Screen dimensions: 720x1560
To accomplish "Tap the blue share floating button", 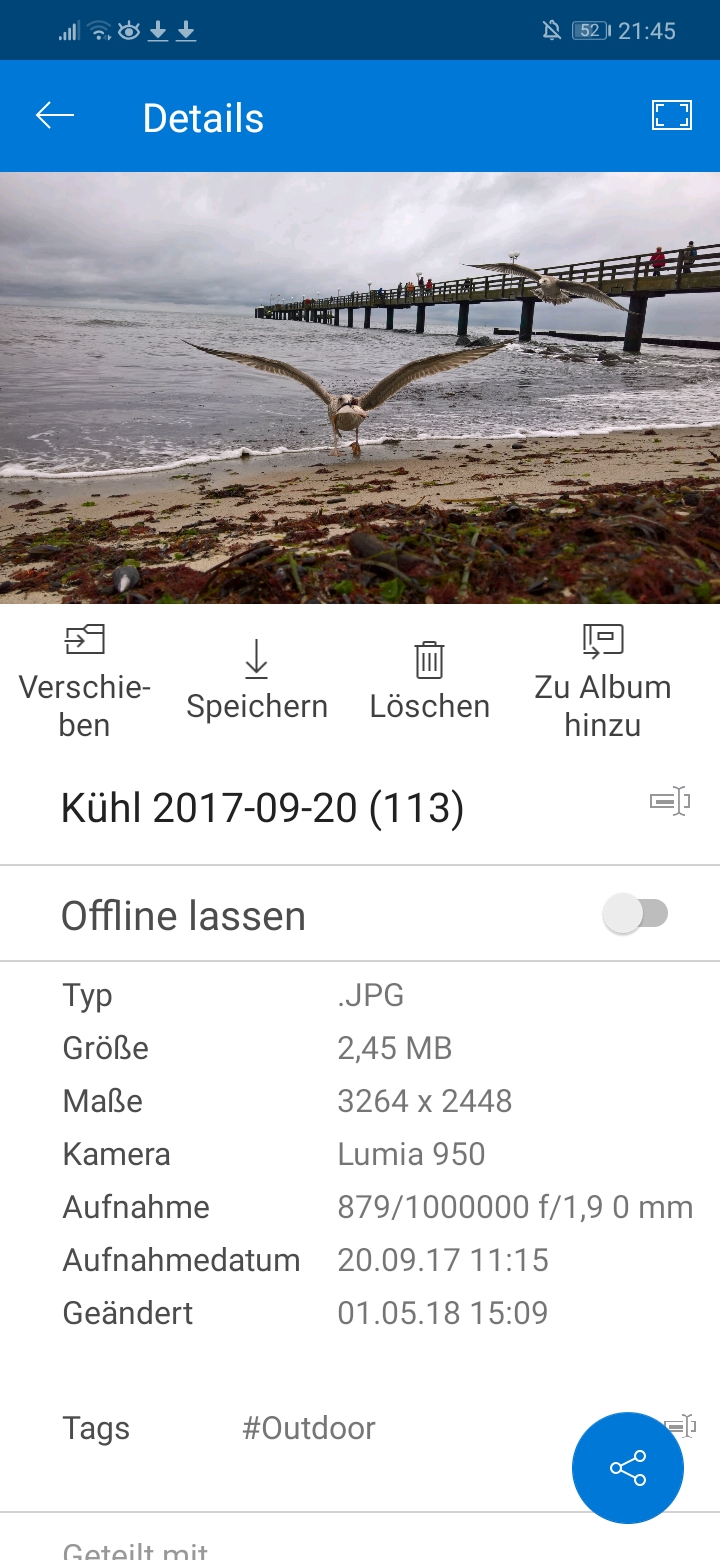I will (628, 1468).
